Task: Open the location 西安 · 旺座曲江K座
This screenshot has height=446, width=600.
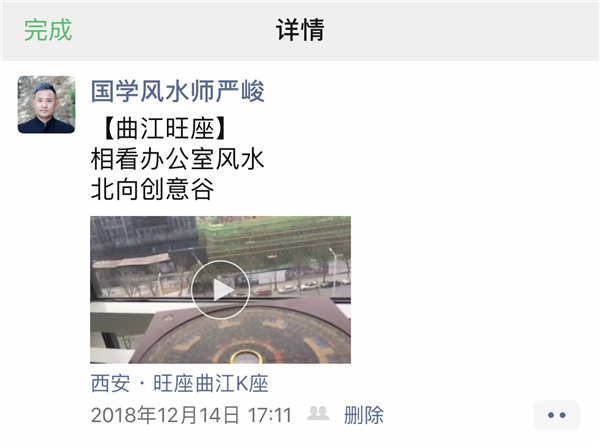Action: pos(179,383)
